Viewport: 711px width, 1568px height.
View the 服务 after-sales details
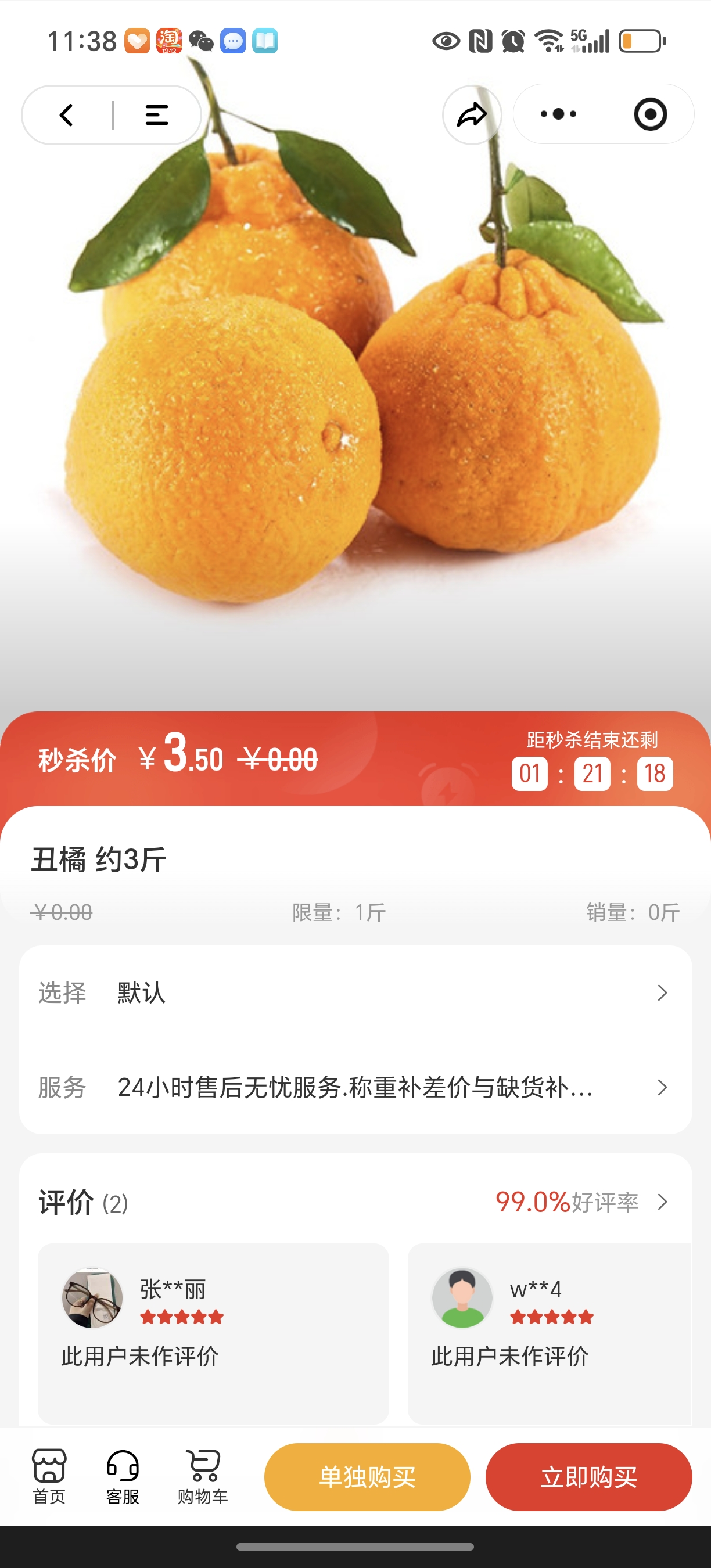[355, 1087]
